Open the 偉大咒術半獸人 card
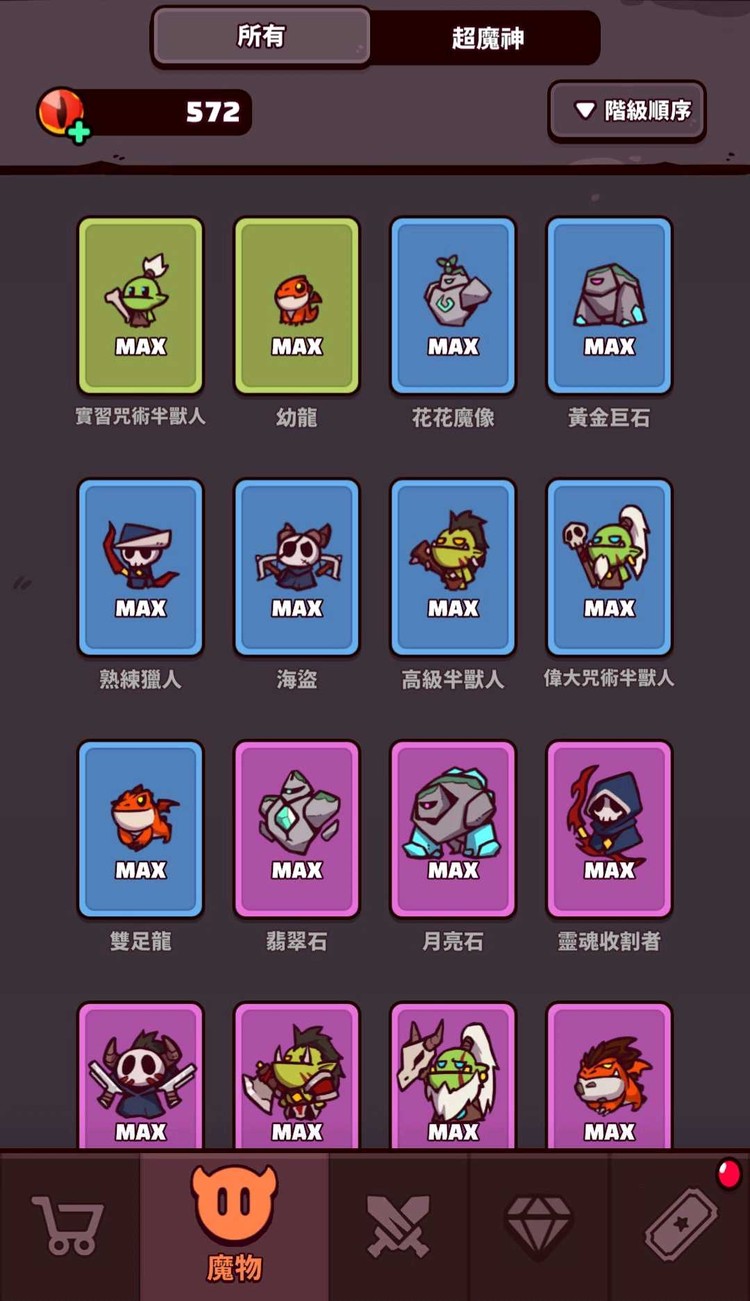This screenshot has width=750, height=1301. (x=609, y=568)
